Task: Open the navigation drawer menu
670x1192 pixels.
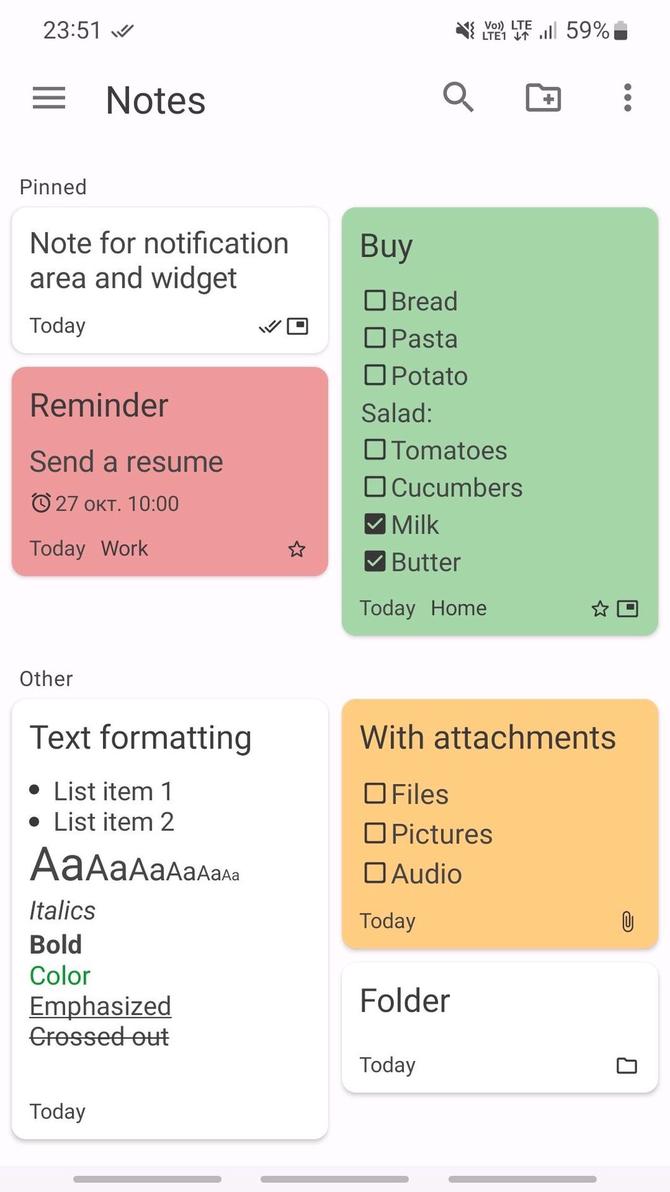Action: [49, 98]
